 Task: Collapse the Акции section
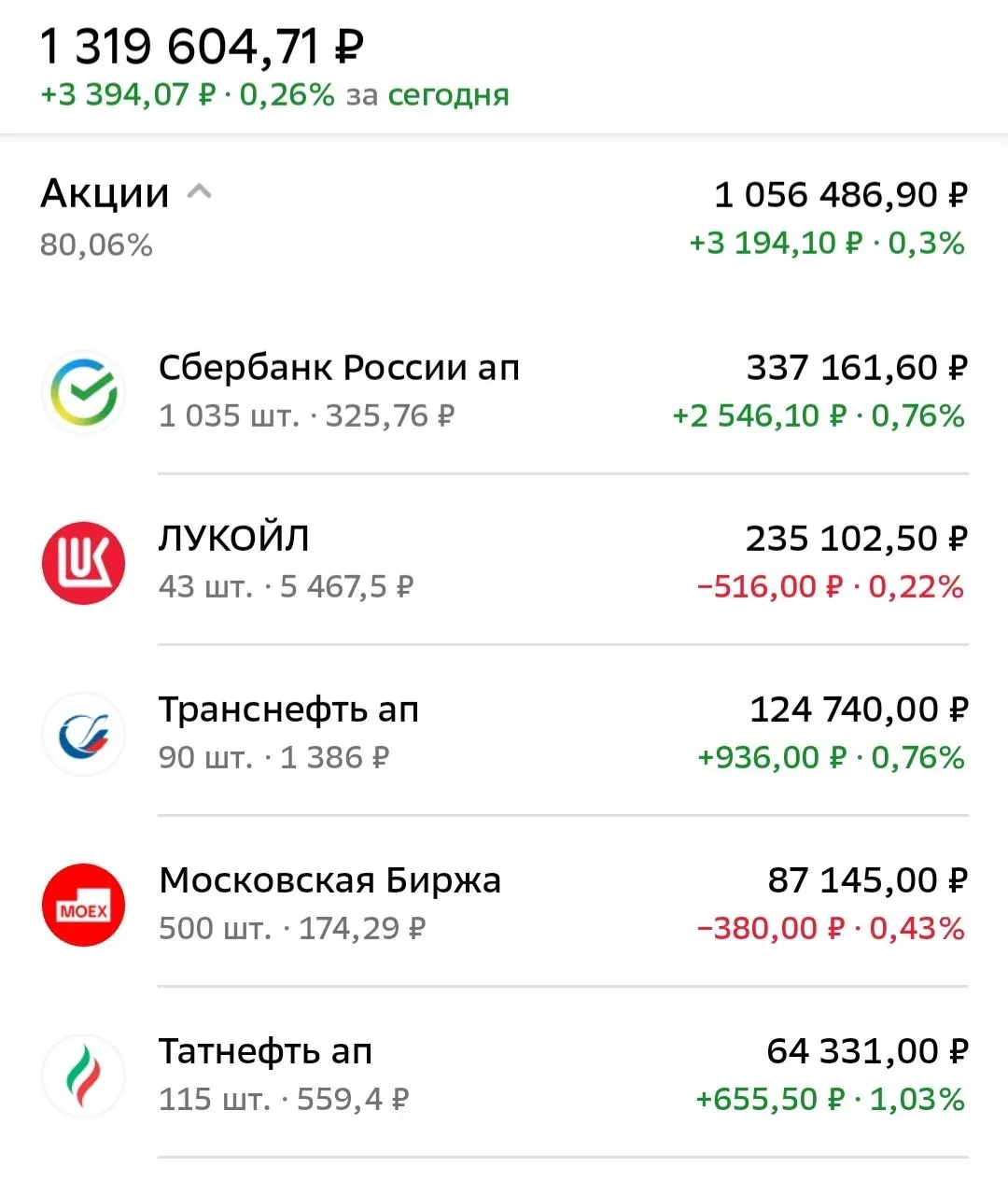pos(200,193)
